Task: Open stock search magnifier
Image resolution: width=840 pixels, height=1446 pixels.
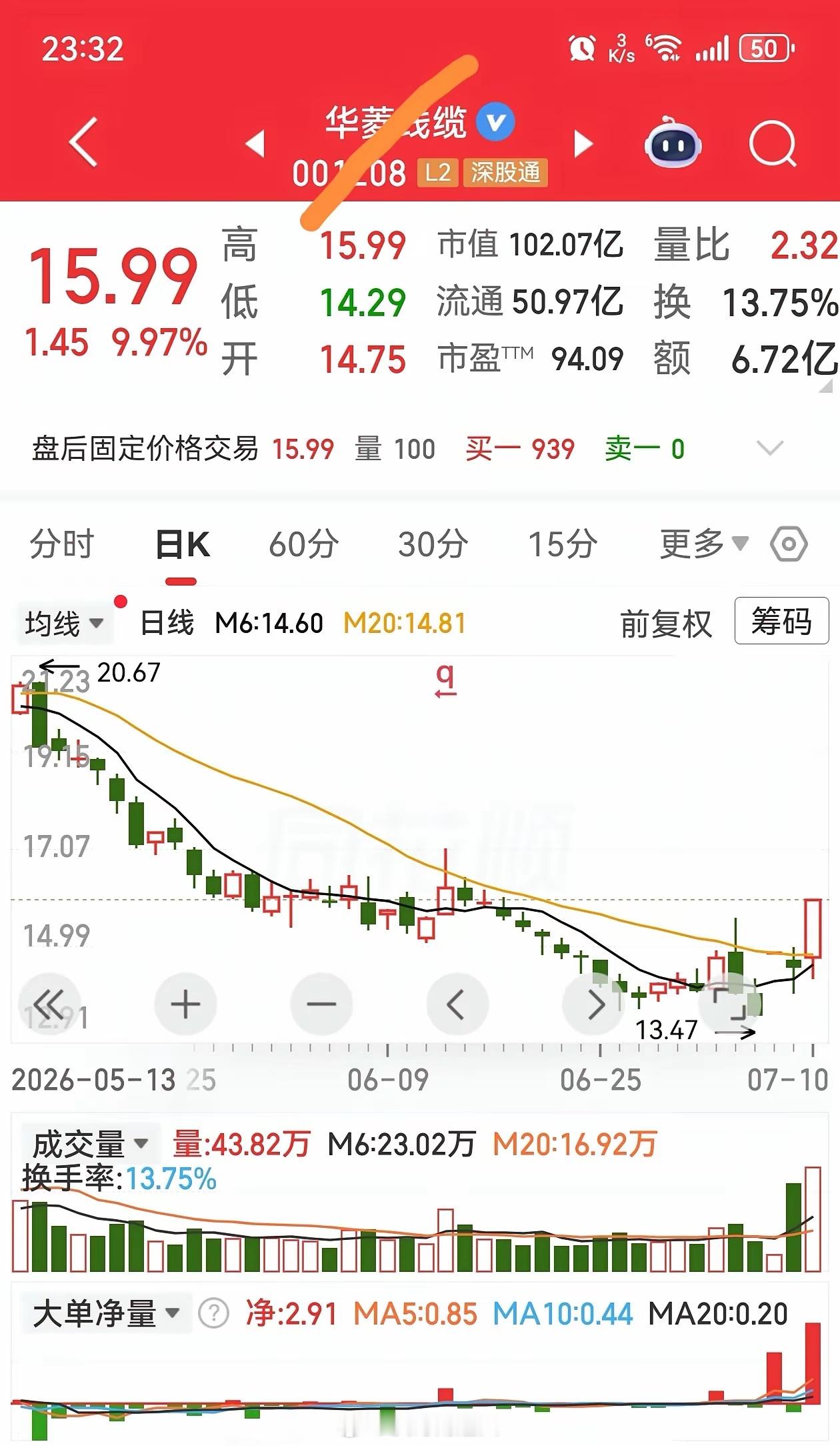Action: 773,143
